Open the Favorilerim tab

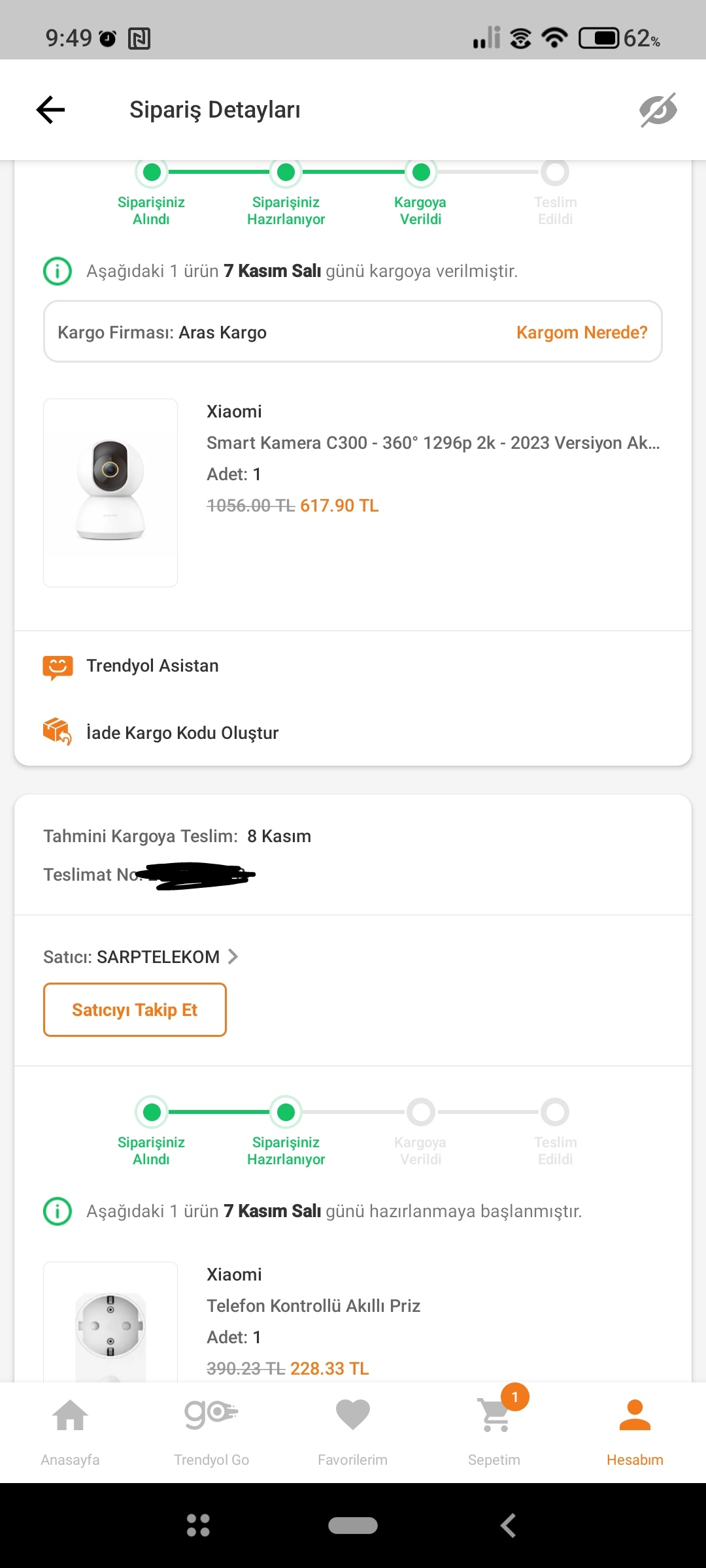pyautogui.click(x=352, y=1431)
